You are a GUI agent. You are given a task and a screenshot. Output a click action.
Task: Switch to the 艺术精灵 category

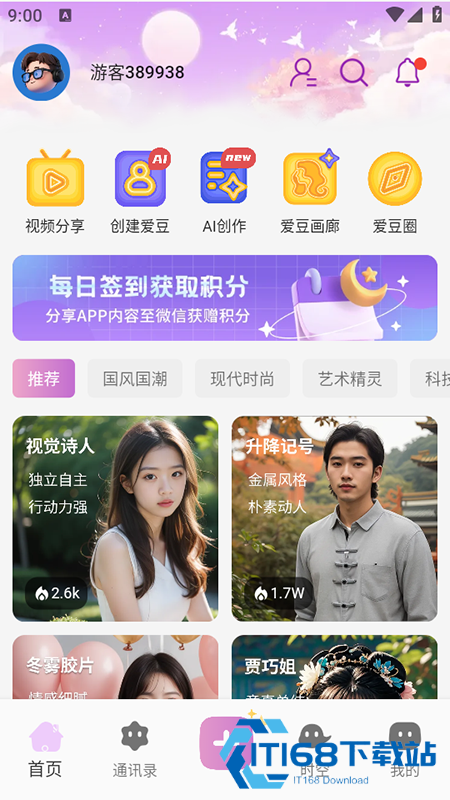pyautogui.click(x=350, y=378)
